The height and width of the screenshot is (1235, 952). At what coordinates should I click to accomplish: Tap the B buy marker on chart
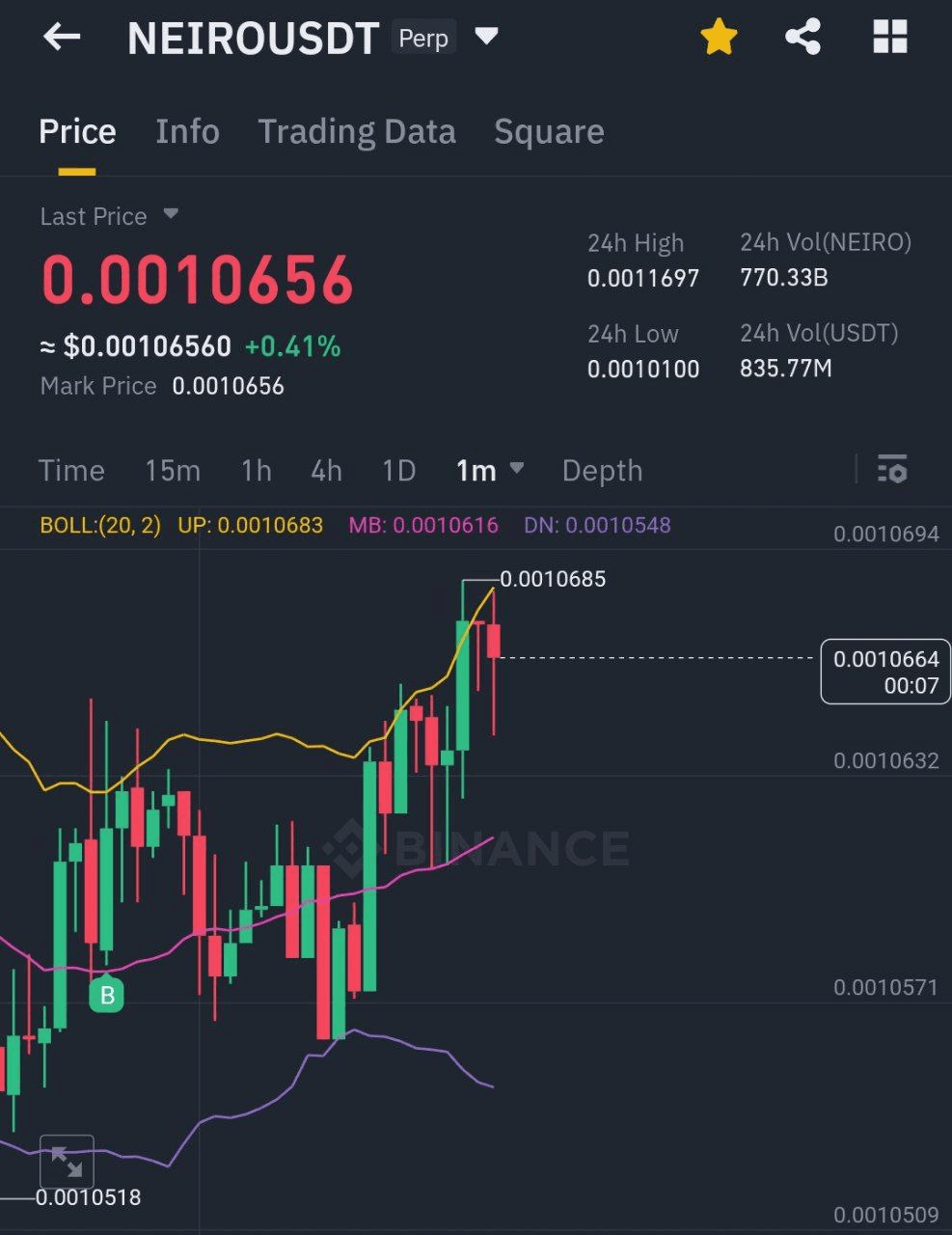107,995
